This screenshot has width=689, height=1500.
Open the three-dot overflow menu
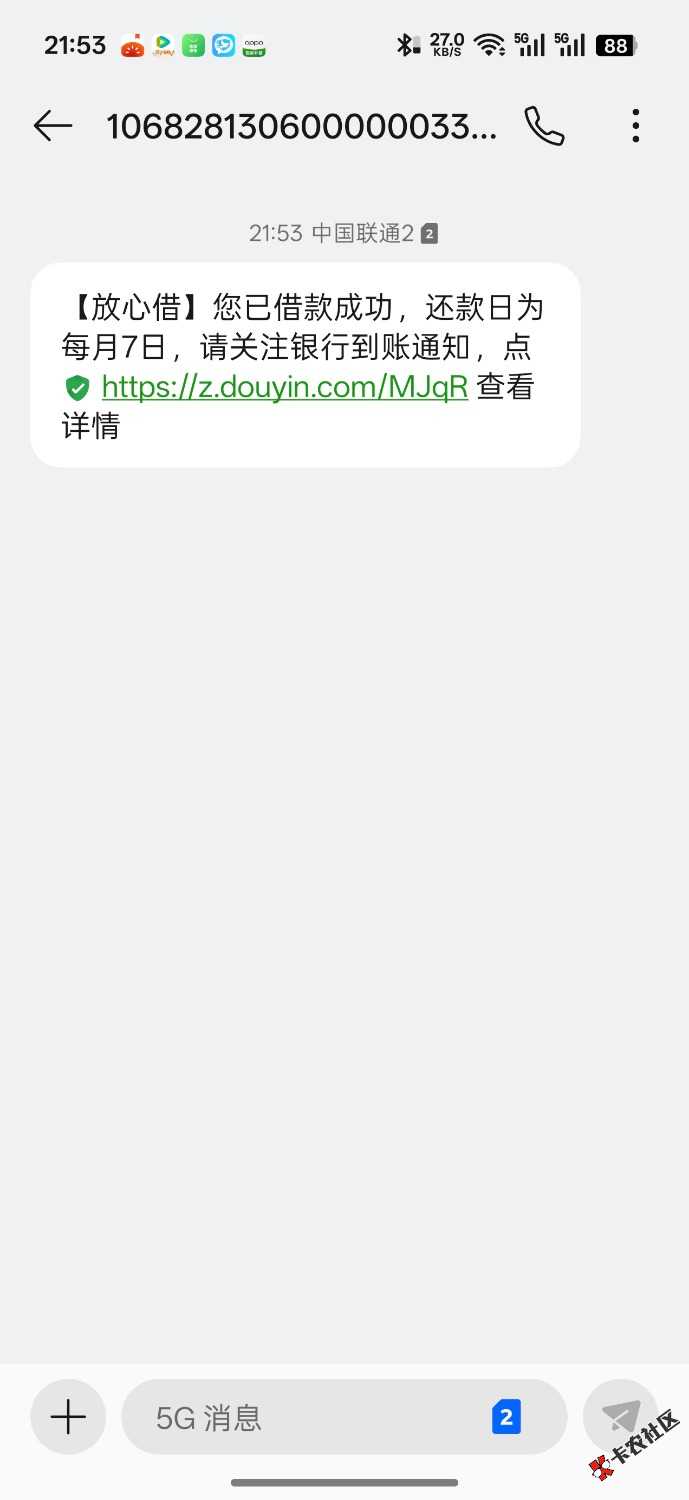pyautogui.click(x=635, y=126)
